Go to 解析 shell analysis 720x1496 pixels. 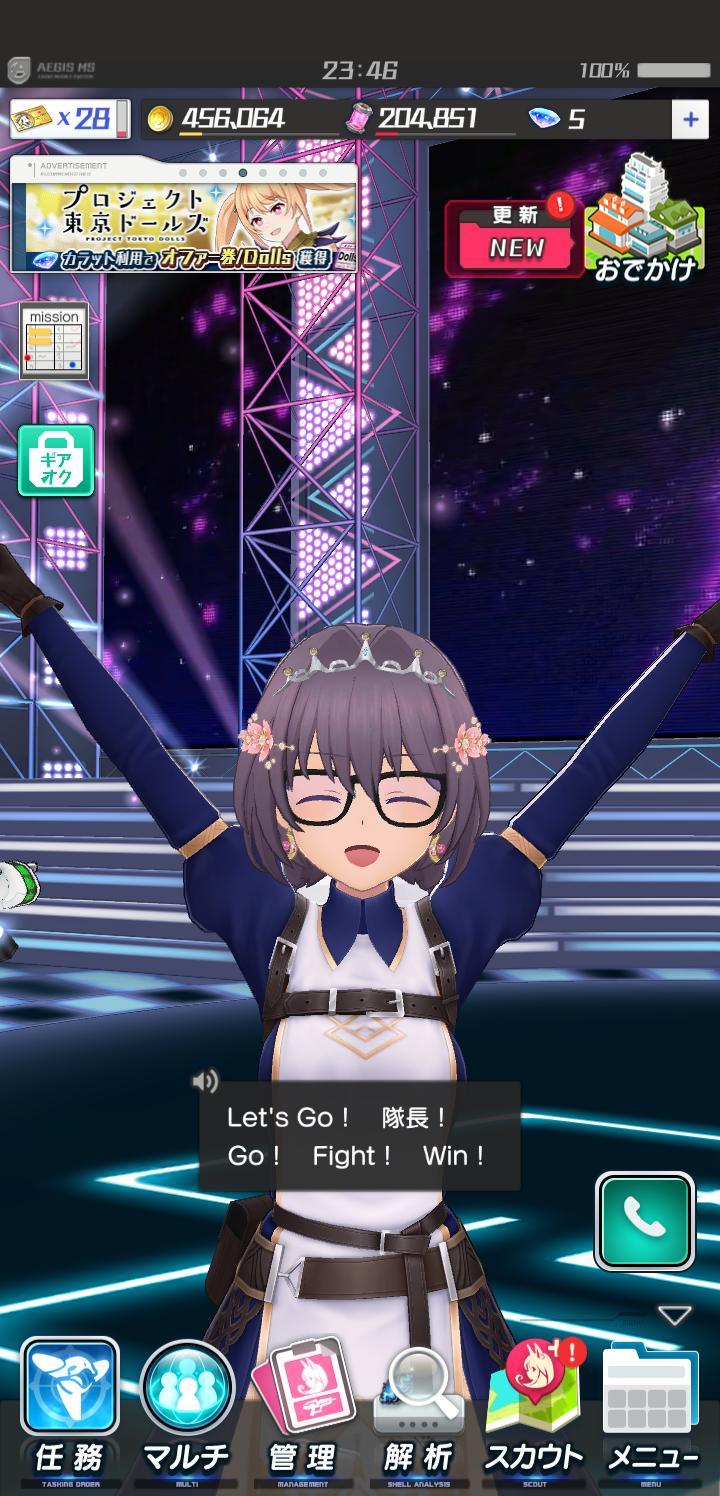point(418,1412)
